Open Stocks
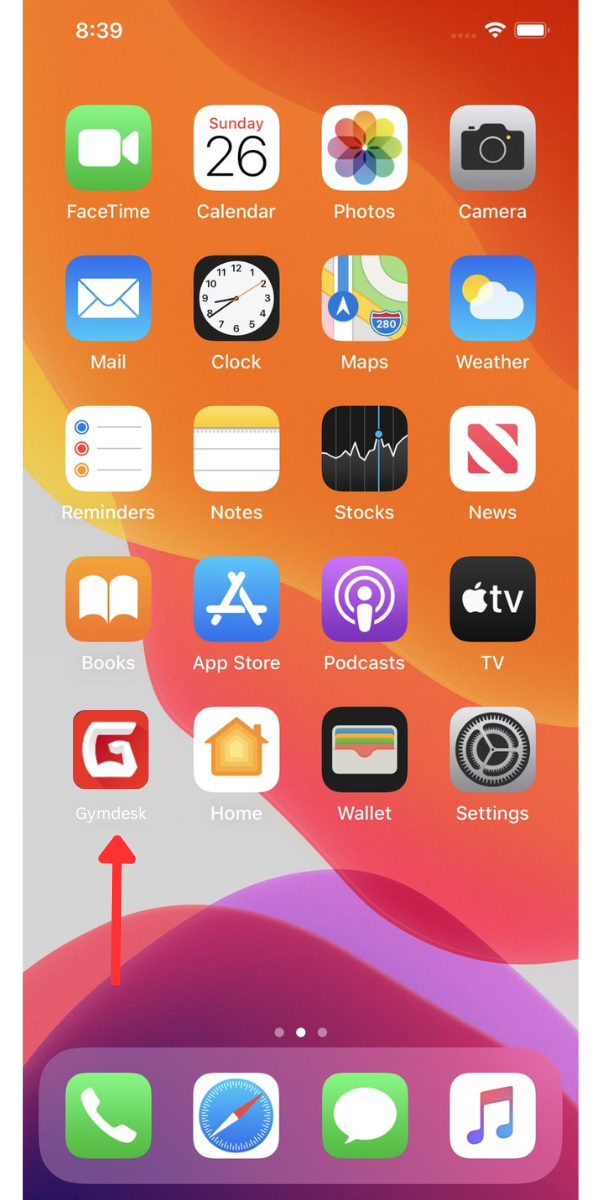The width and height of the screenshot is (600, 1200). 364,449
